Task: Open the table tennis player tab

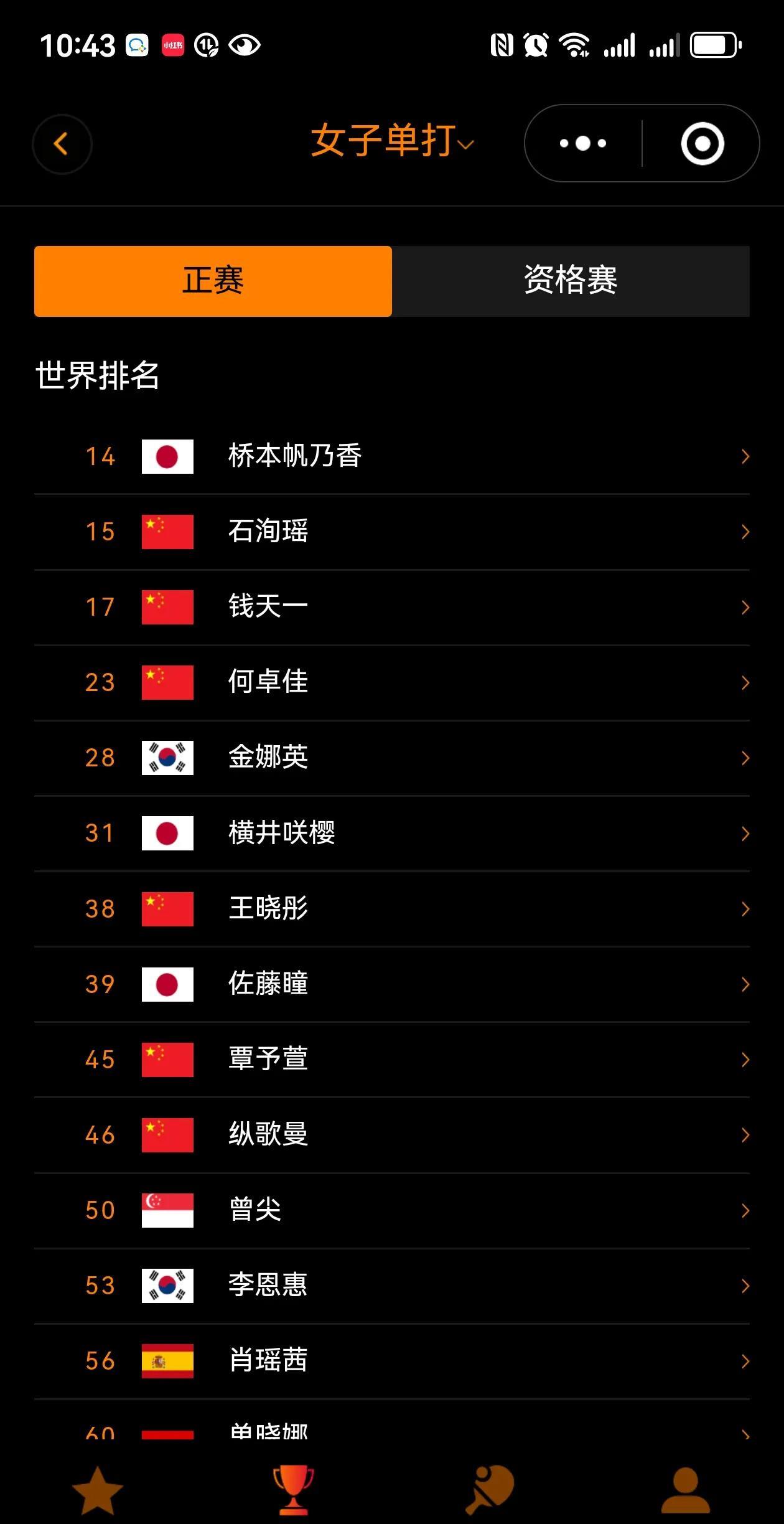Action: tap(490, 1490)
